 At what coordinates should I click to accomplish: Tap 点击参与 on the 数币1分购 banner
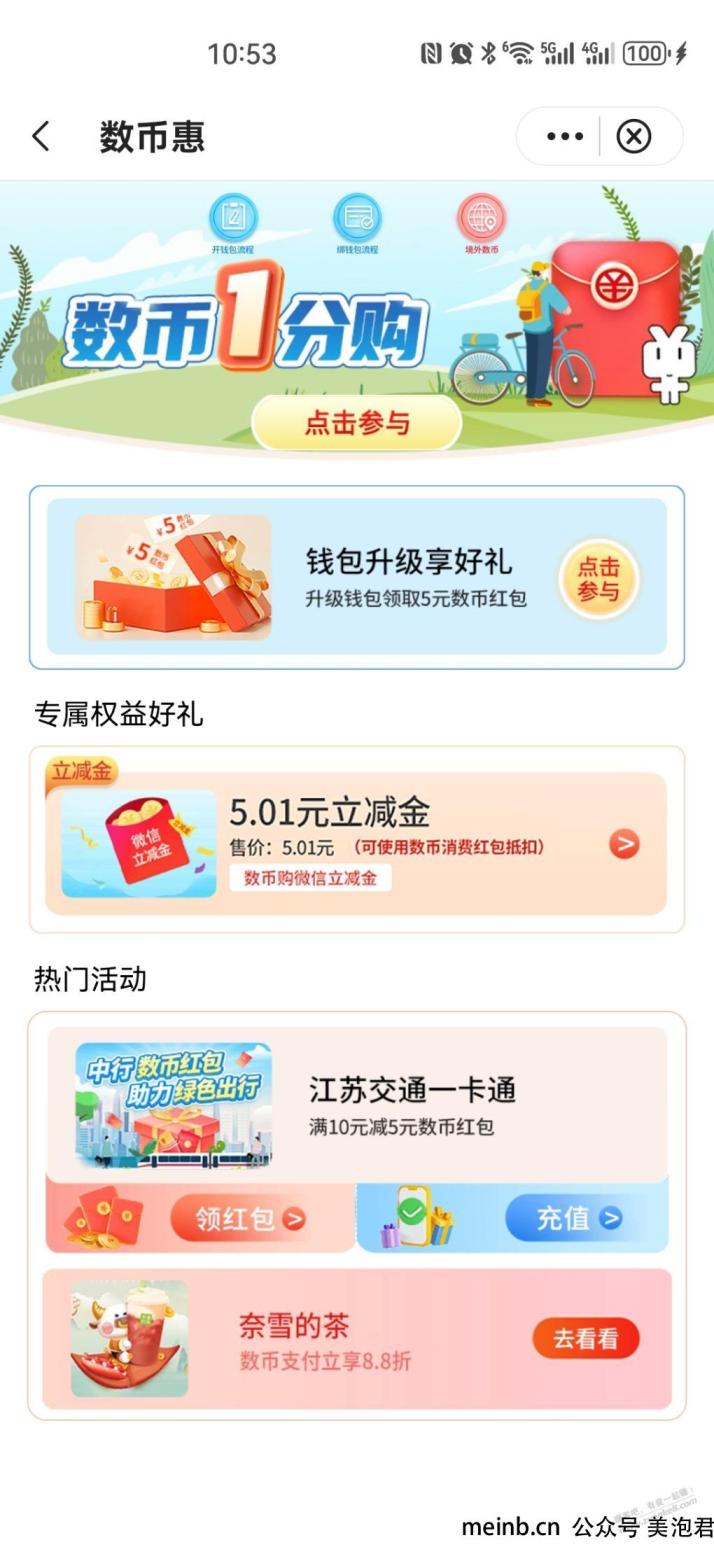click(356, 423)
